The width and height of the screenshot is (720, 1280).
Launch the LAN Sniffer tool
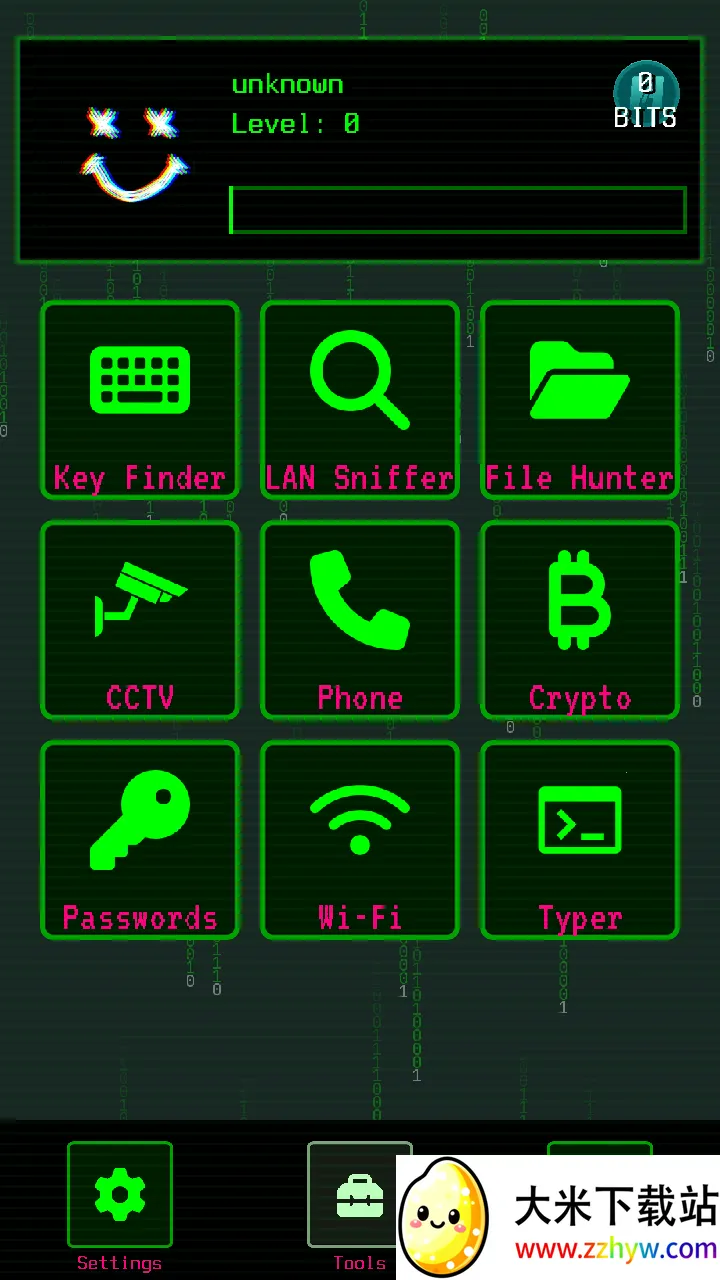(360, 400)
